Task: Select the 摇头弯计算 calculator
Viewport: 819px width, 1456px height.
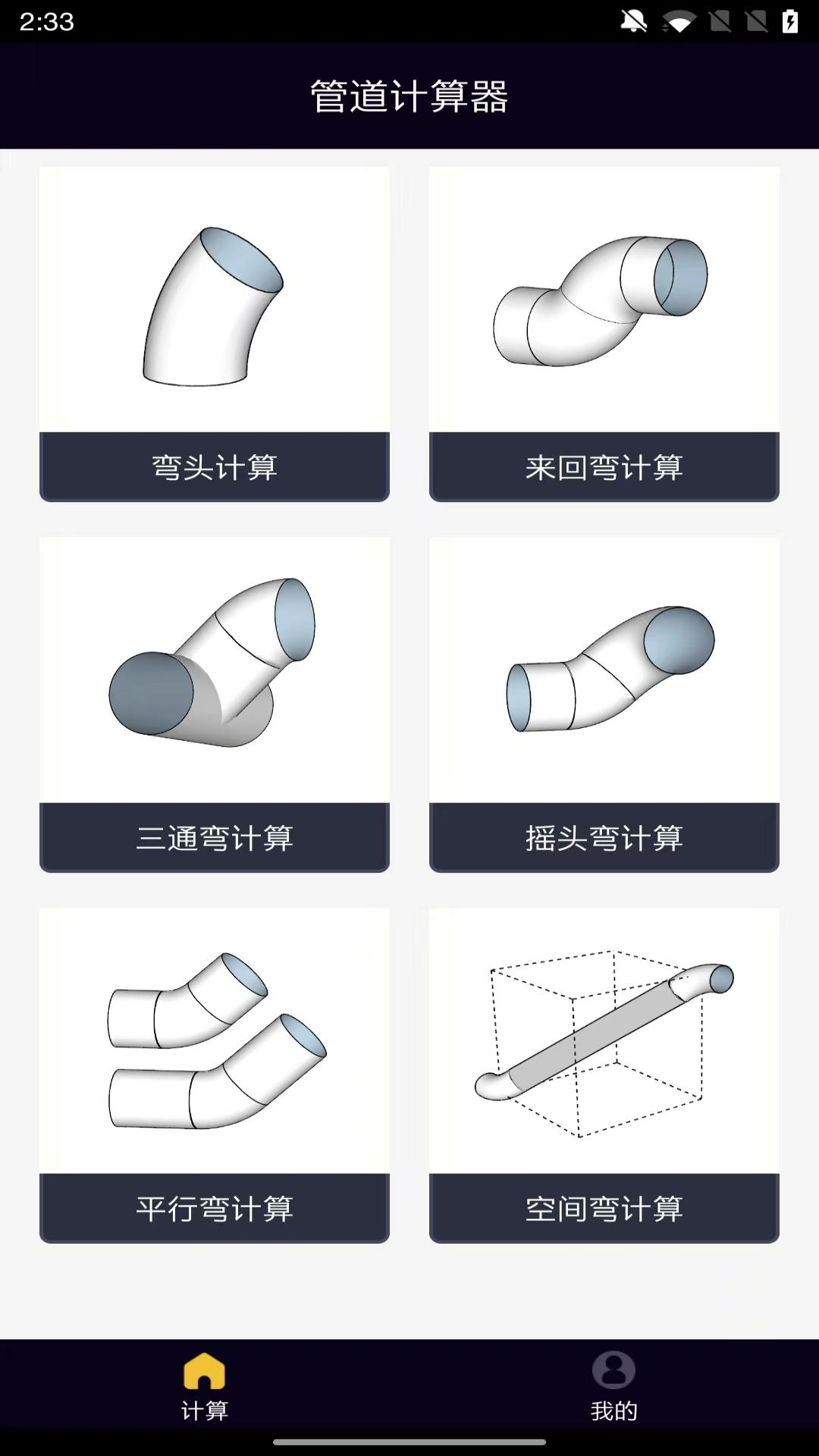Action: point(604,838)
